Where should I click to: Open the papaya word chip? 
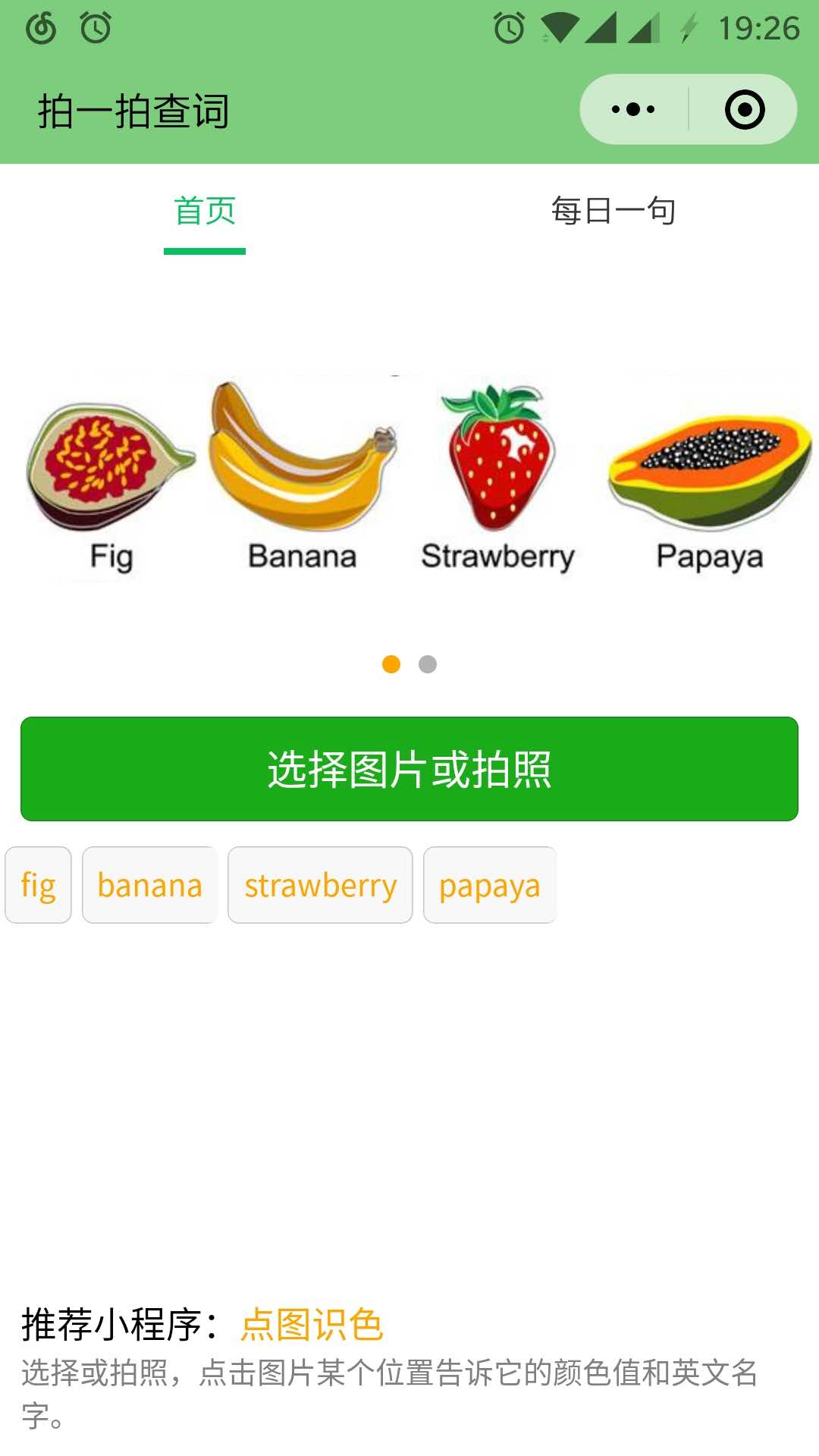coord(490,885)
